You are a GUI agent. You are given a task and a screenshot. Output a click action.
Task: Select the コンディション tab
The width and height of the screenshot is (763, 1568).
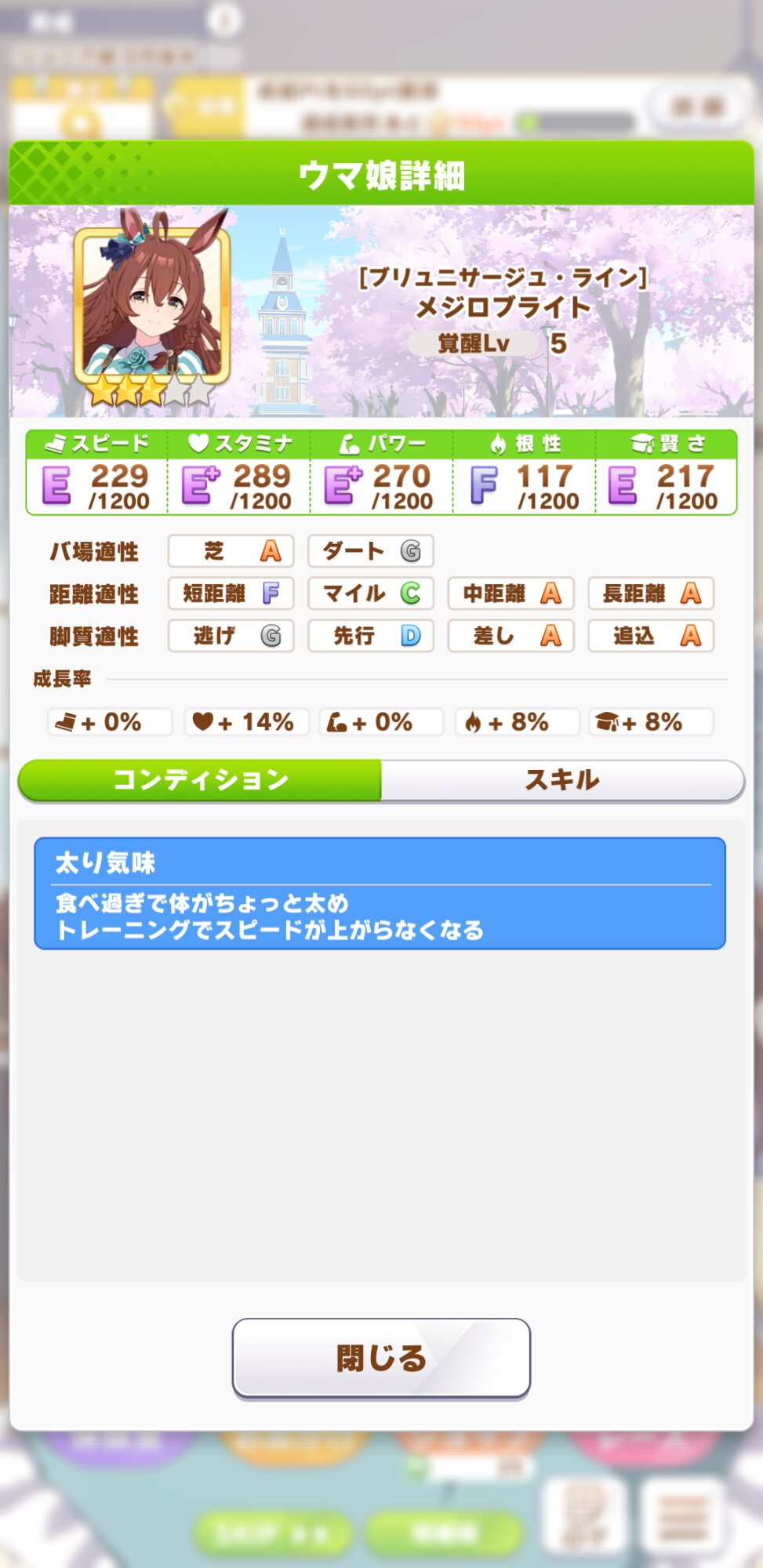click(x=200, y=780)
